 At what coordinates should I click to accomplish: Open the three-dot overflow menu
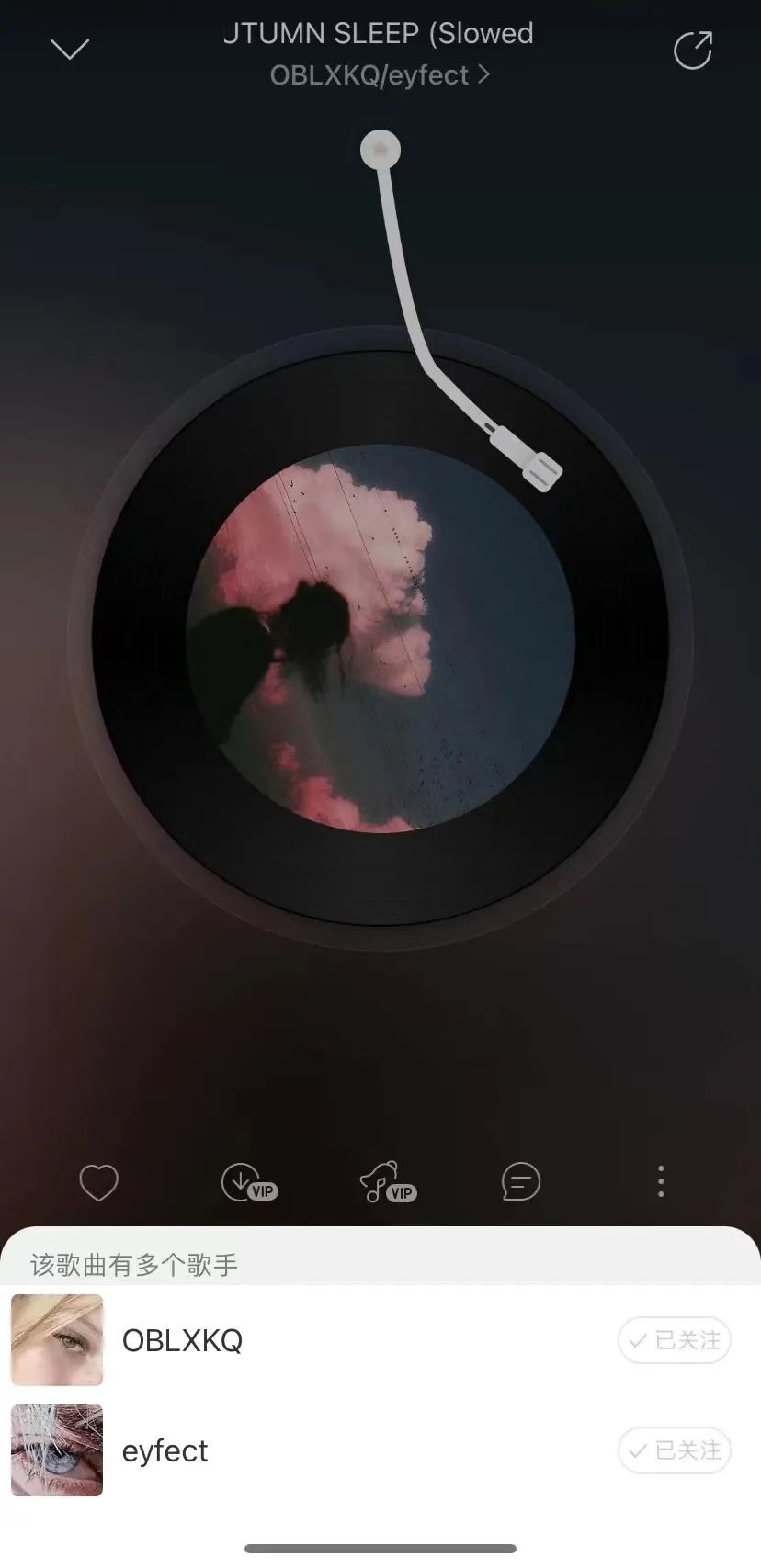661,1182
